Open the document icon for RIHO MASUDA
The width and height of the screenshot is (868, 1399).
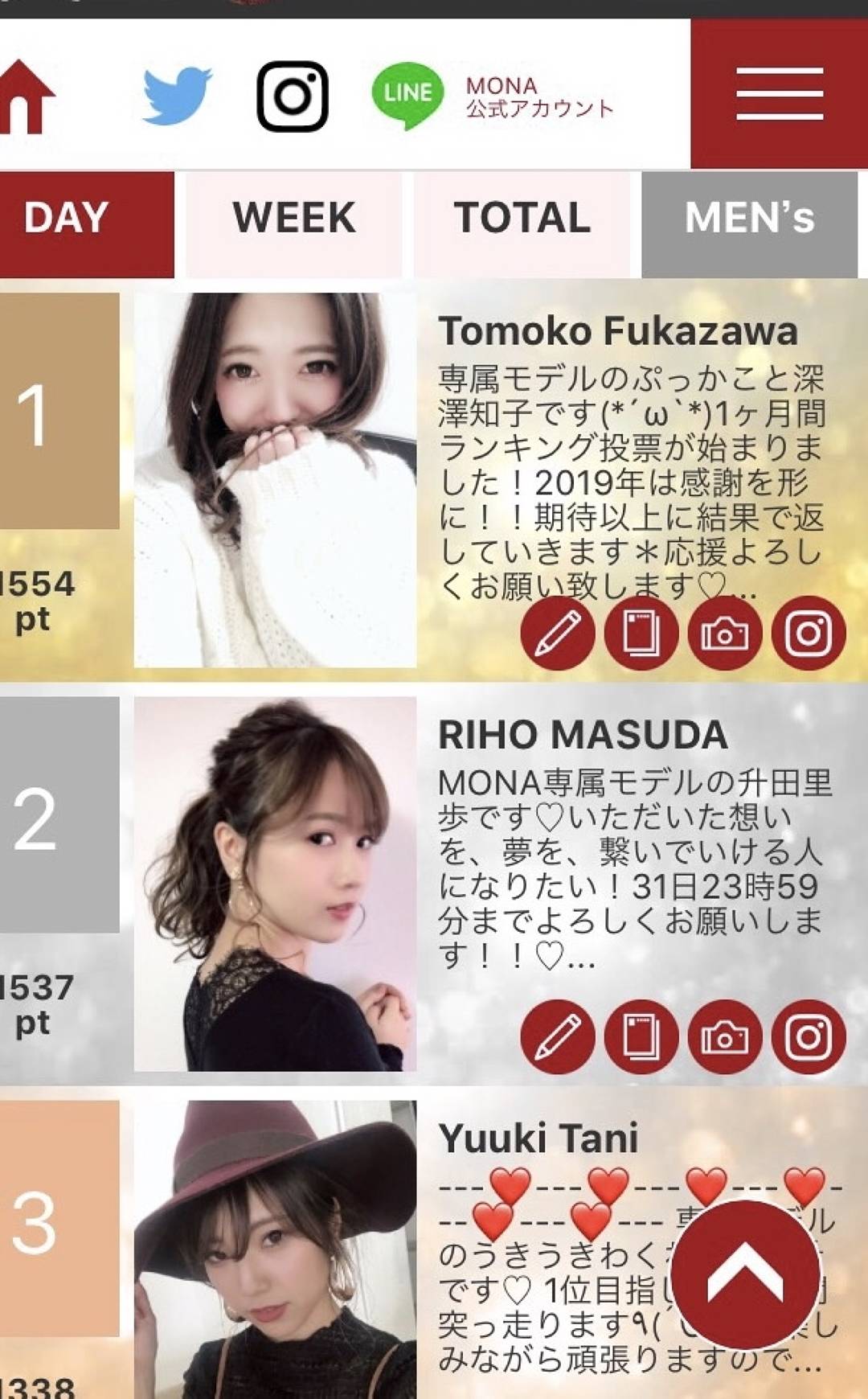click(641, 1037)
